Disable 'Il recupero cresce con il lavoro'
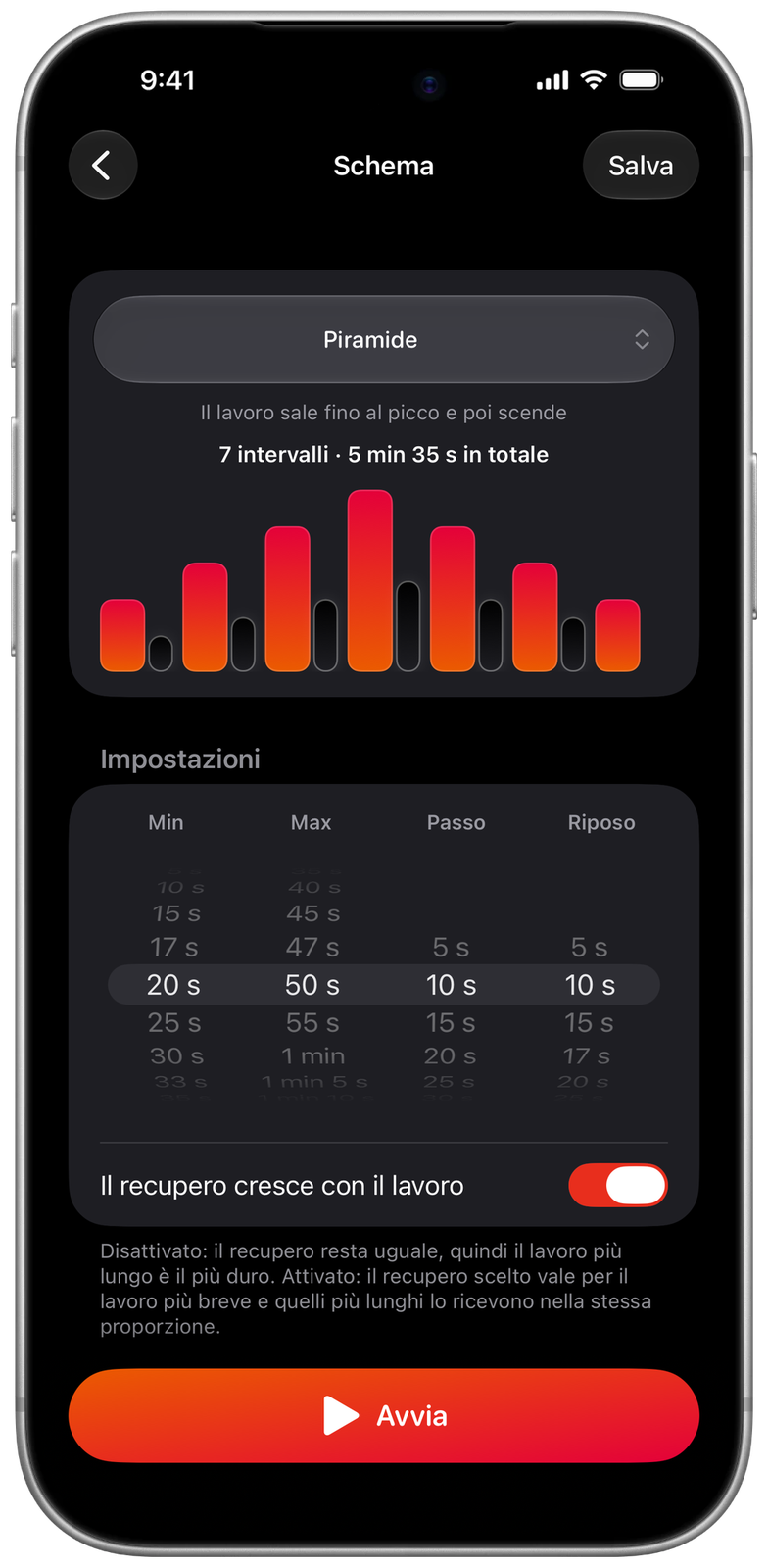The height and width of the screenshot is (1568, 768). (x=618, y=1185)
